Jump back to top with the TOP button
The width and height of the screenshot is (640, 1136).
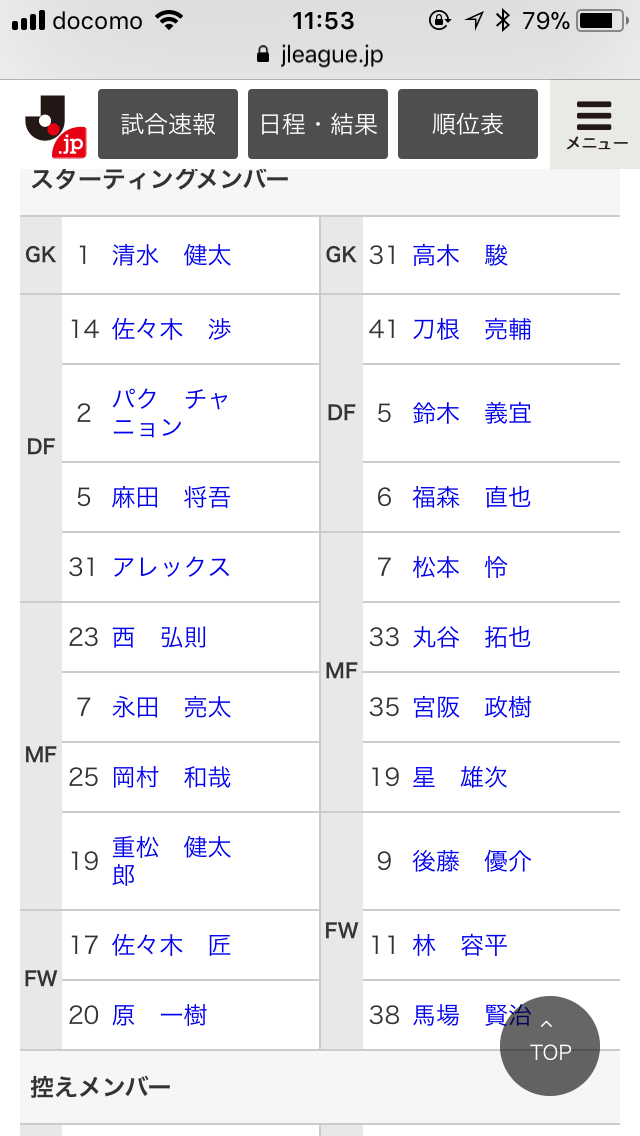click(550, 1046)
